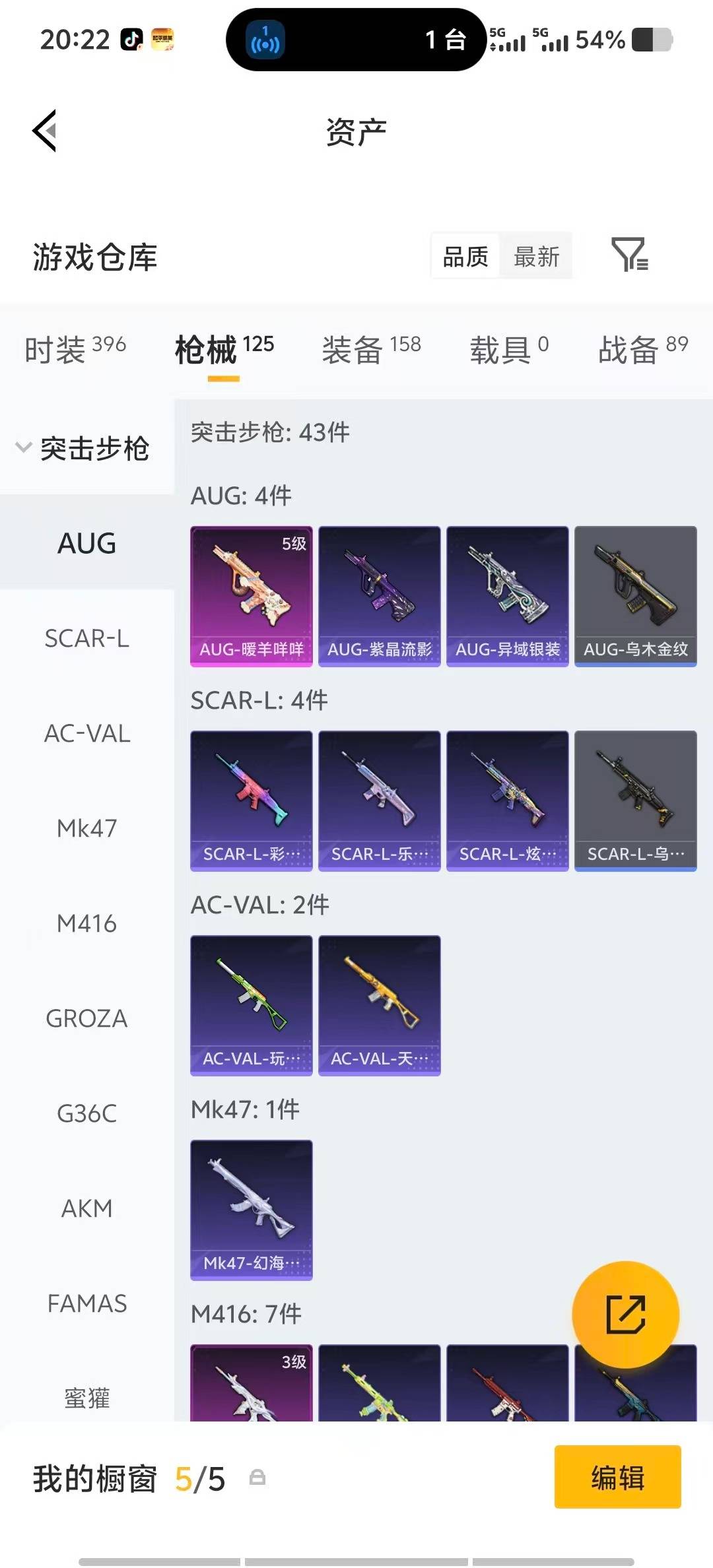The height and width of the screenshot is (1568, 713).
Task: Select M416 in the side list
Action: (86, 924)
